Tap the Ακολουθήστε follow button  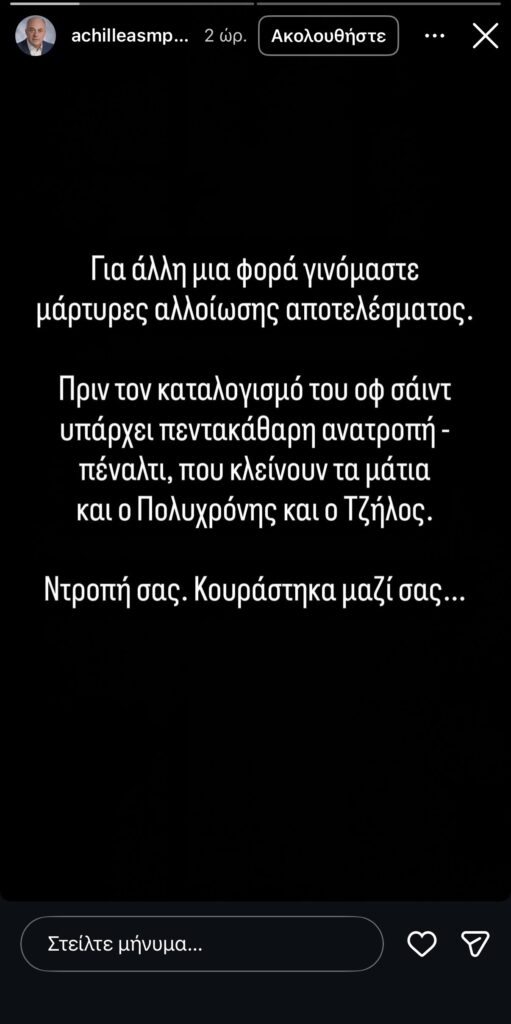click(x=329, y=37)
